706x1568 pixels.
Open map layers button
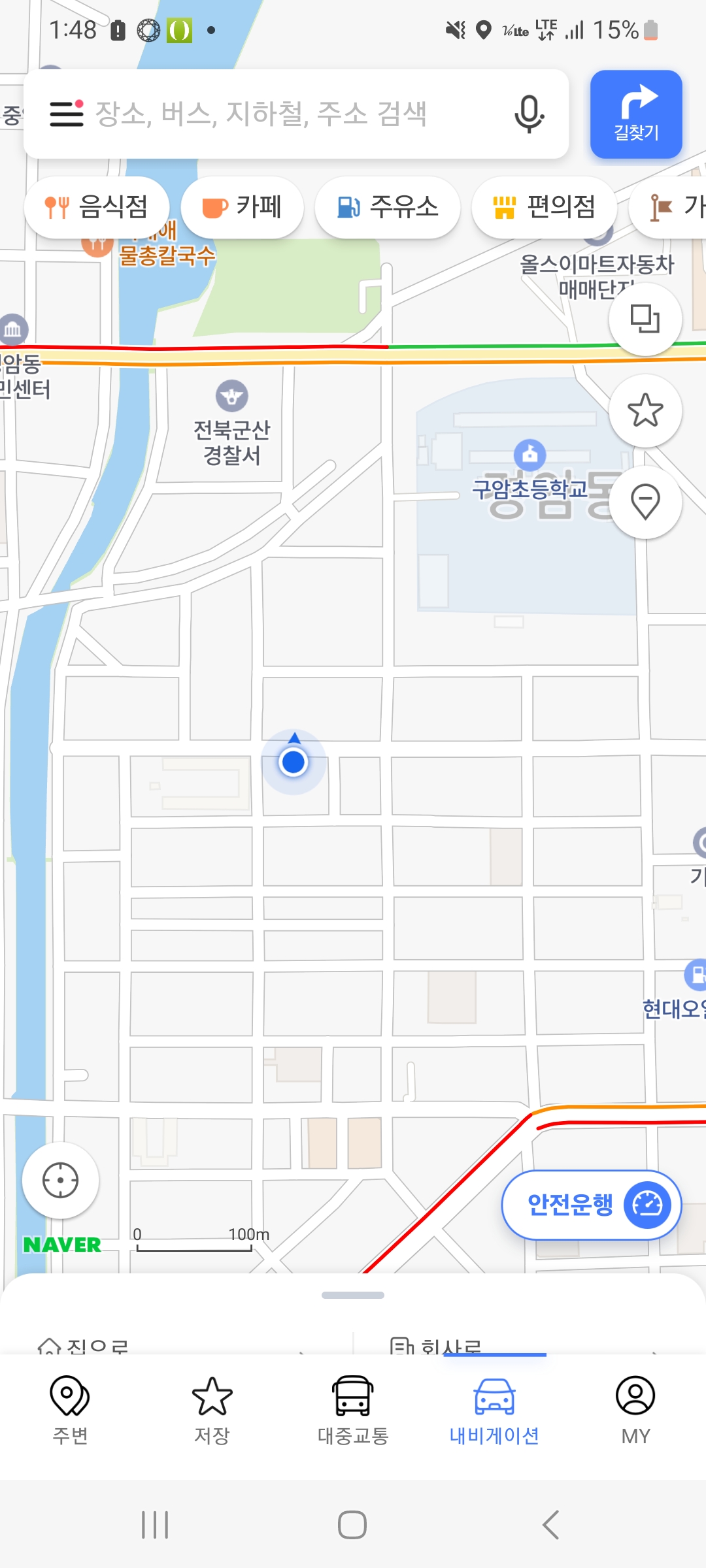tap(645, 319)
